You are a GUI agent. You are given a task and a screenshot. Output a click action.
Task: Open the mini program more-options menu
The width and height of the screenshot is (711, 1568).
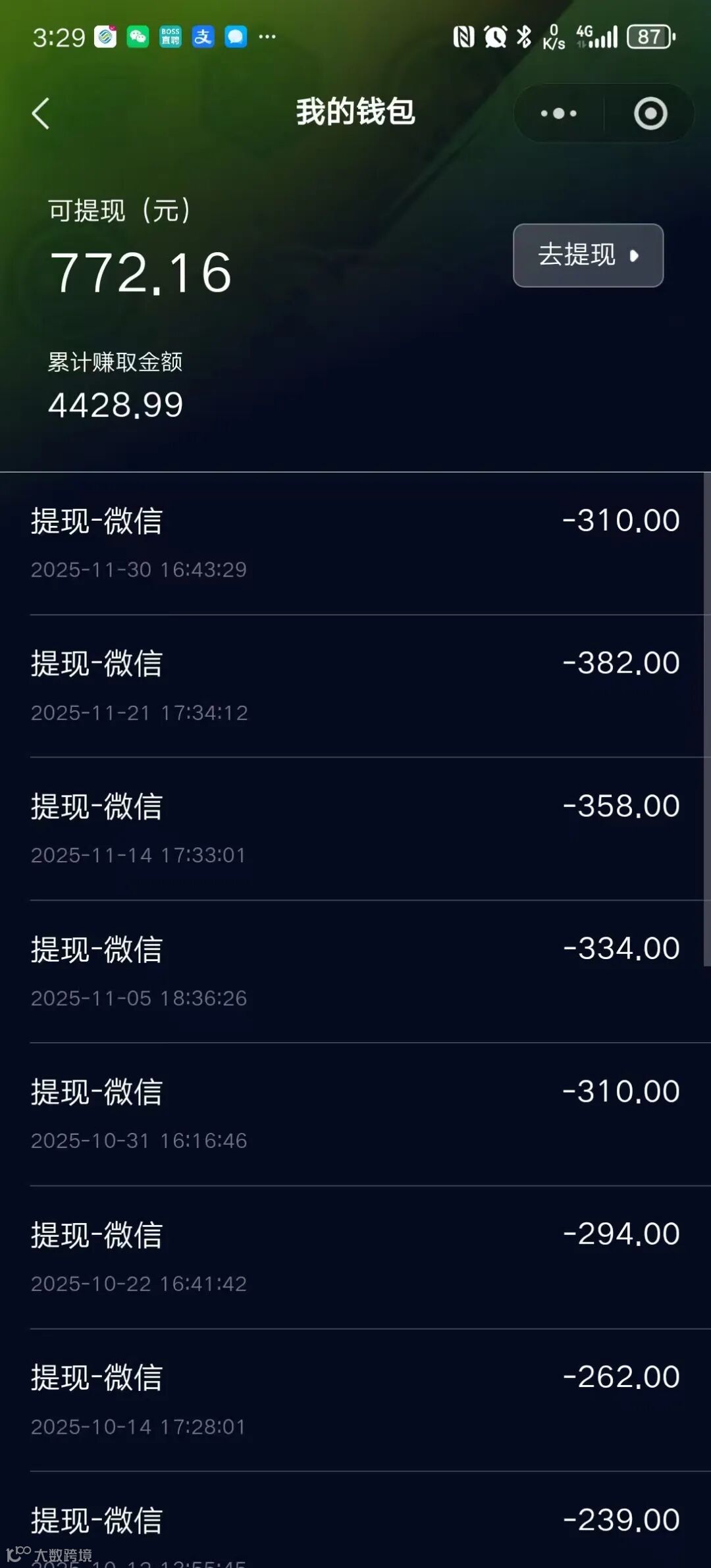(558, 113)
